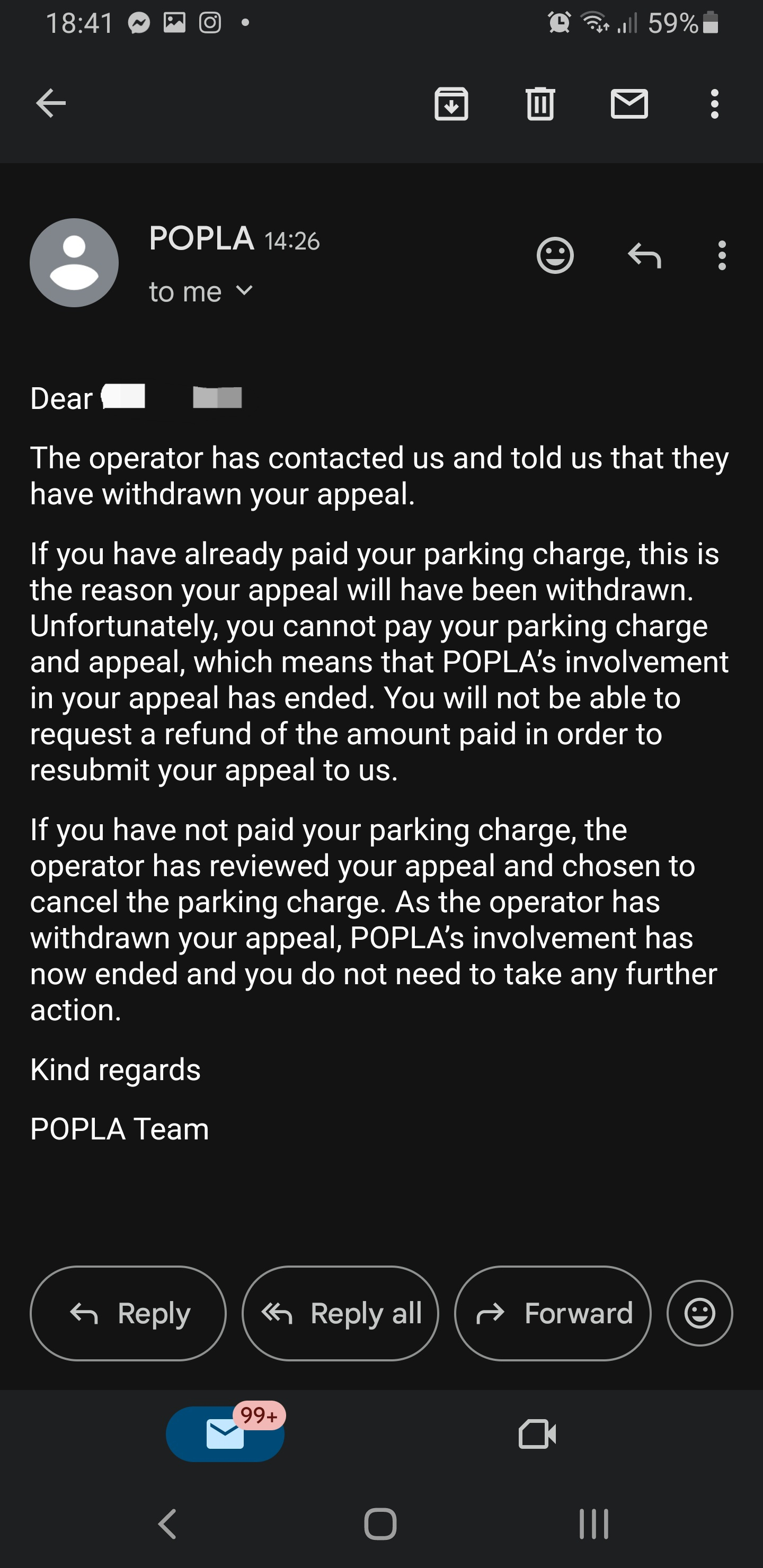View POPLA sender profile avatar
This screenshot has width=763, height=1568.
click(x=74, y=262)
